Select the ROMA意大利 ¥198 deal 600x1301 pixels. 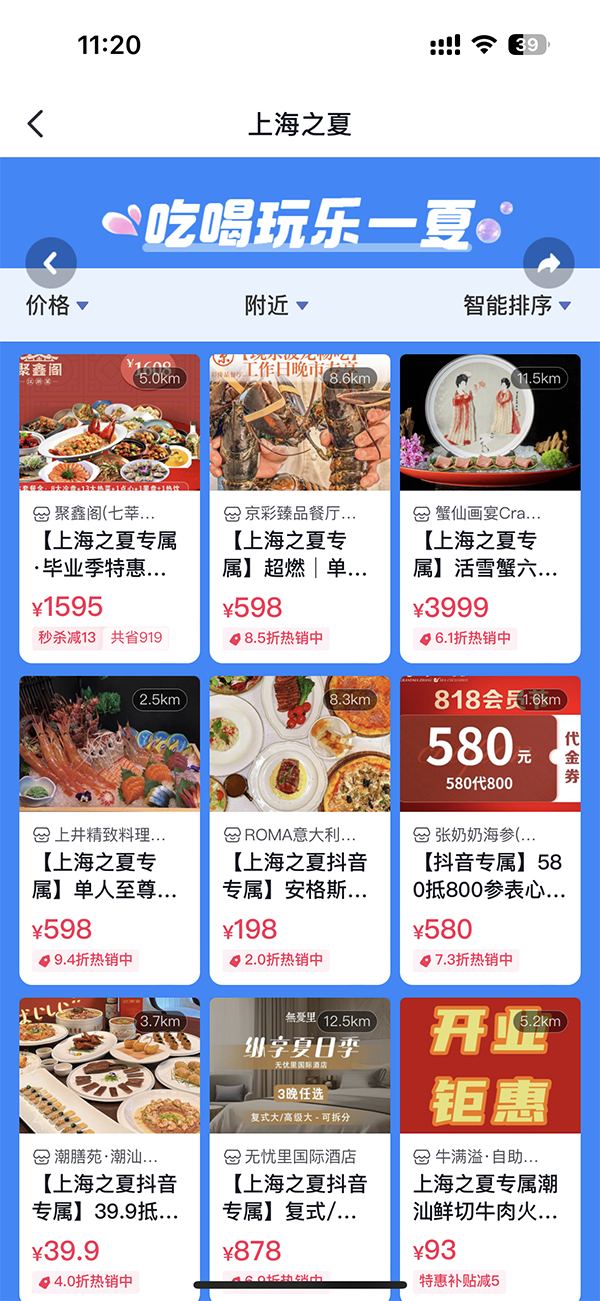(300, 830)
